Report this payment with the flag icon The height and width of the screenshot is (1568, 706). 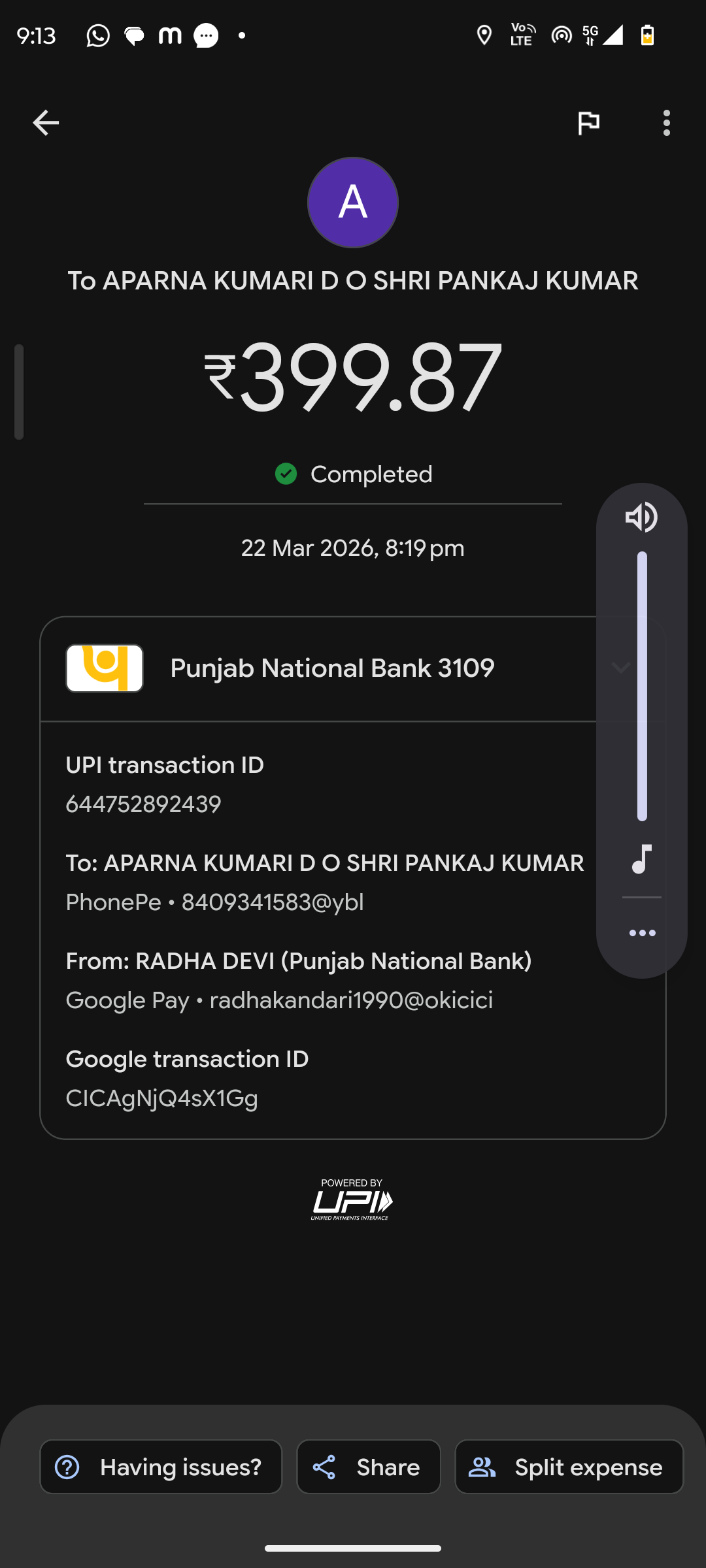click(588, 123)
